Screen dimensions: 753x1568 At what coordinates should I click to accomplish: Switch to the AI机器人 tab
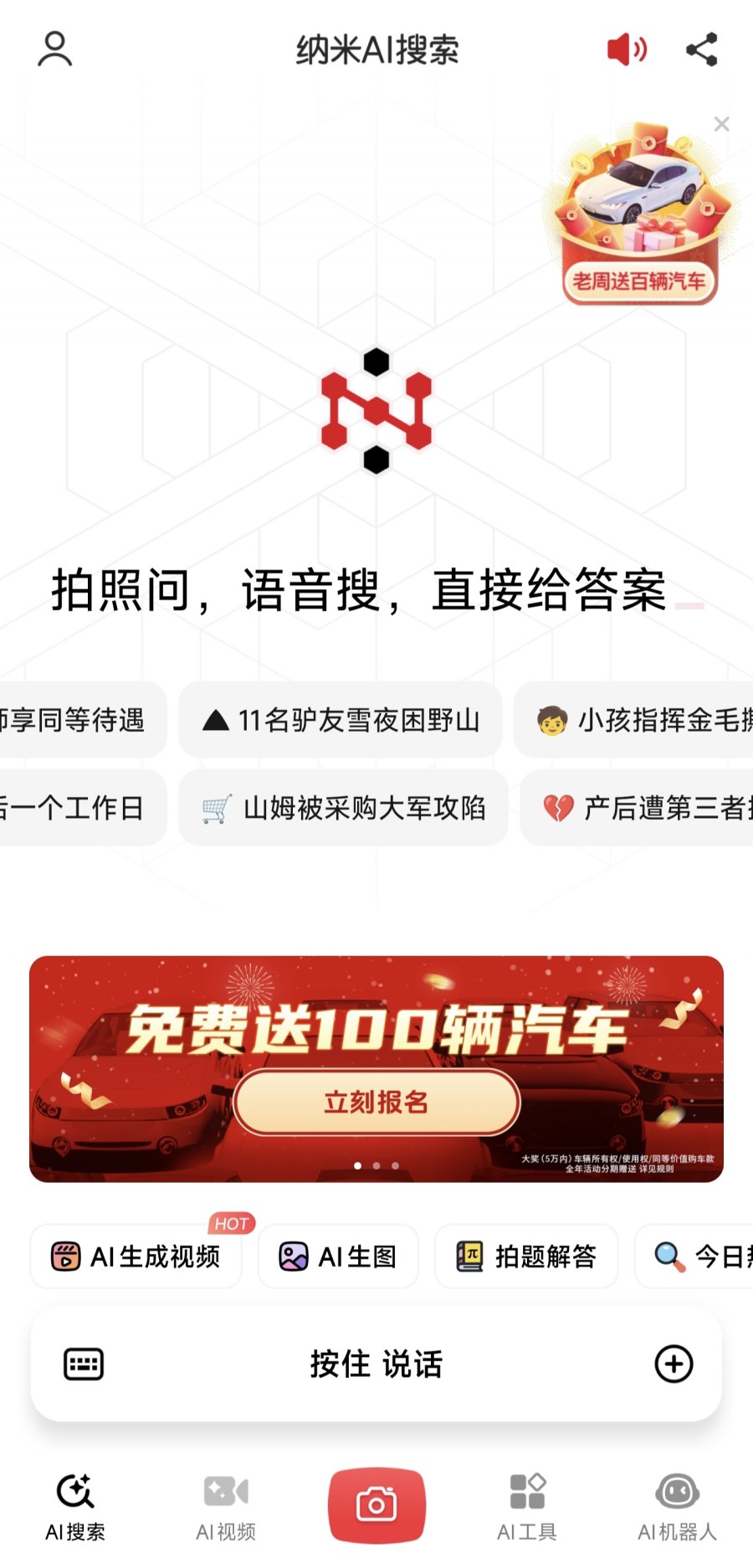[677, 1507]
